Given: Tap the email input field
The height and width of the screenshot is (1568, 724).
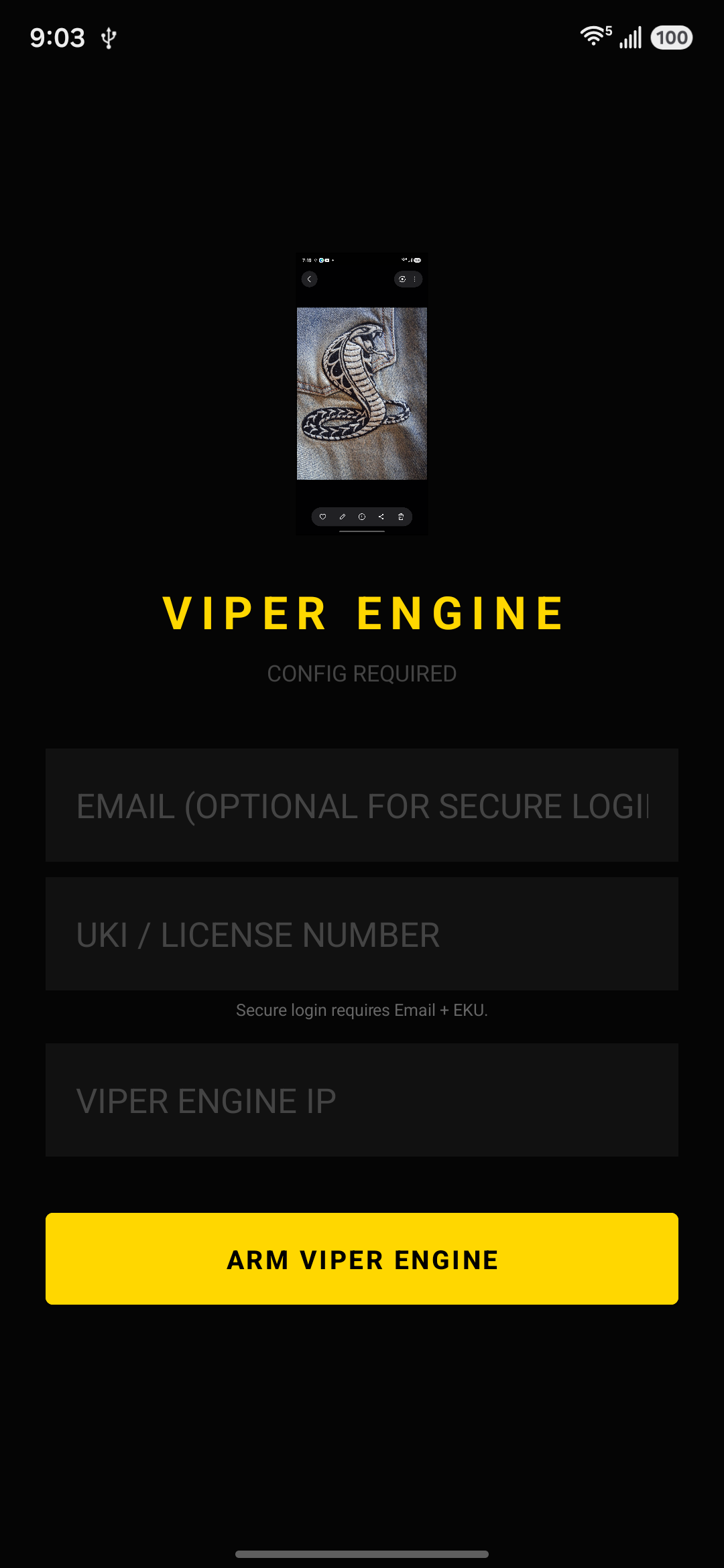Looking at the screenshot, I should tap(362, 805).
